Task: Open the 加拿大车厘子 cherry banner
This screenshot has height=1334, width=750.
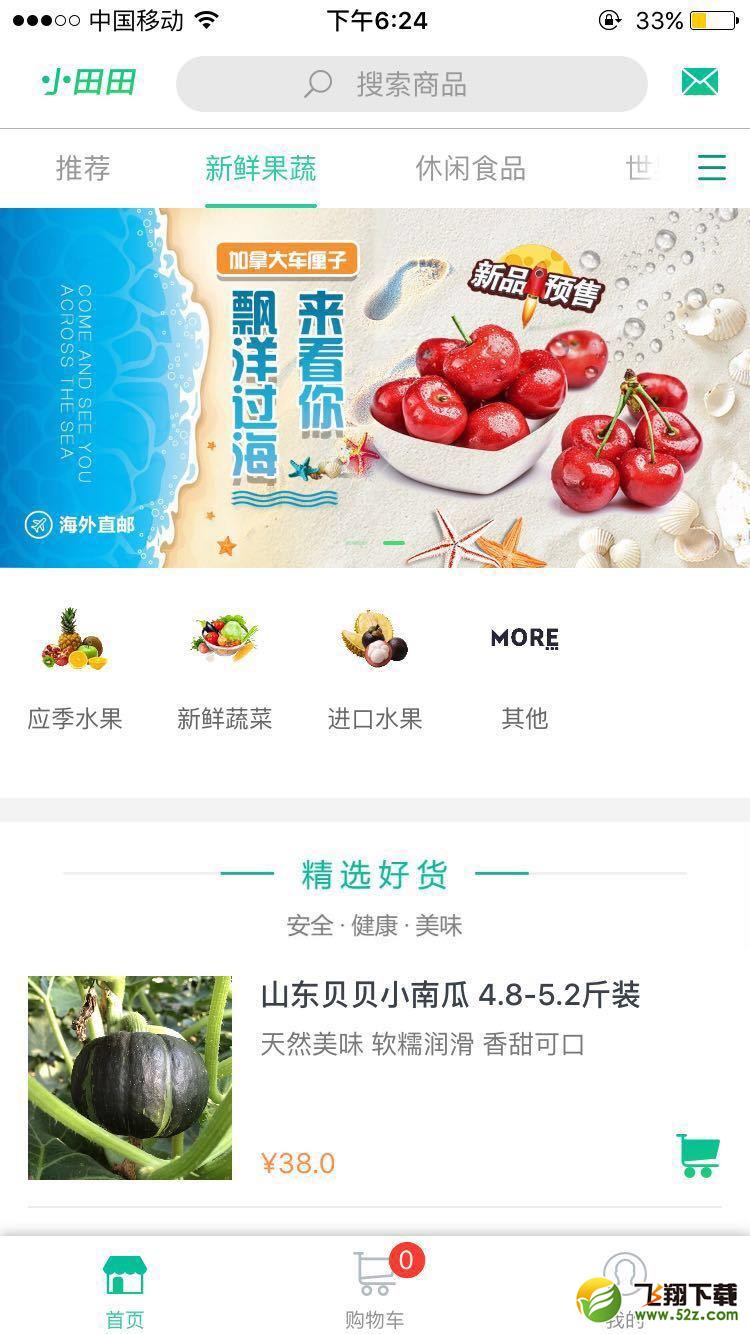Action: (375, 388)
